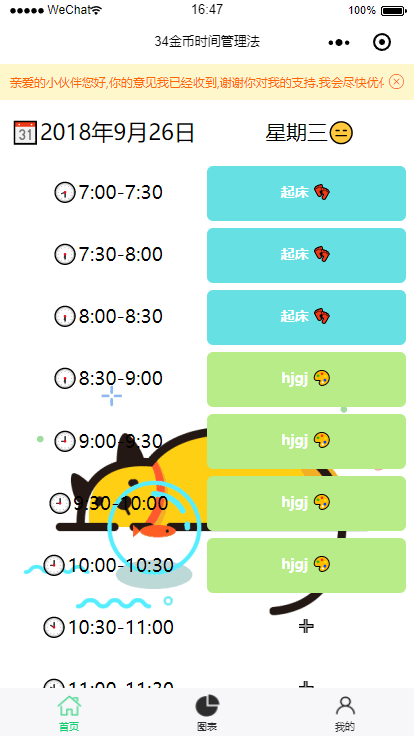
Task: Tap the mood emoji beside 星期三
Action: coord(341,133)
